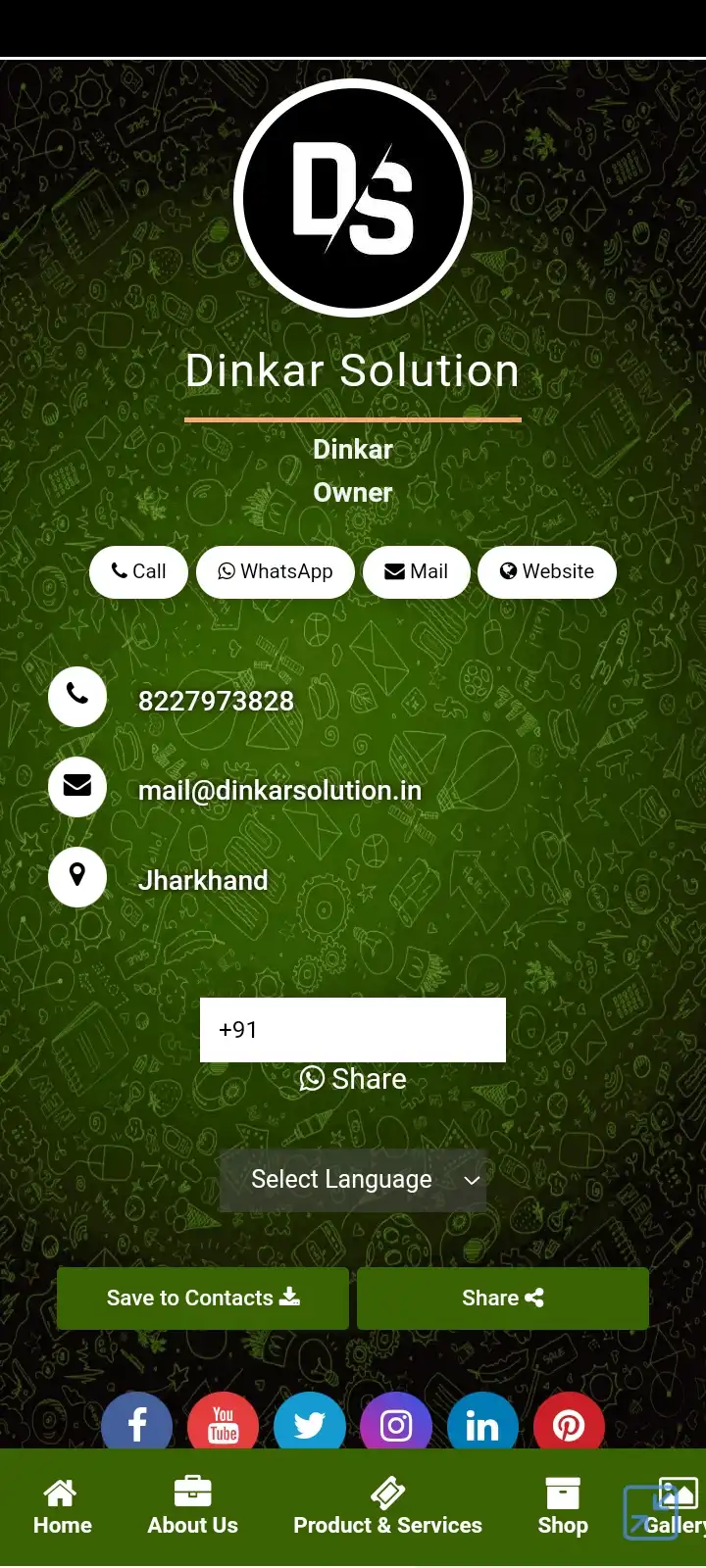Viewport: 706px width, 1568px height.
Task: Open the Instagram profile icon
Action: (x=396, y=1423)
